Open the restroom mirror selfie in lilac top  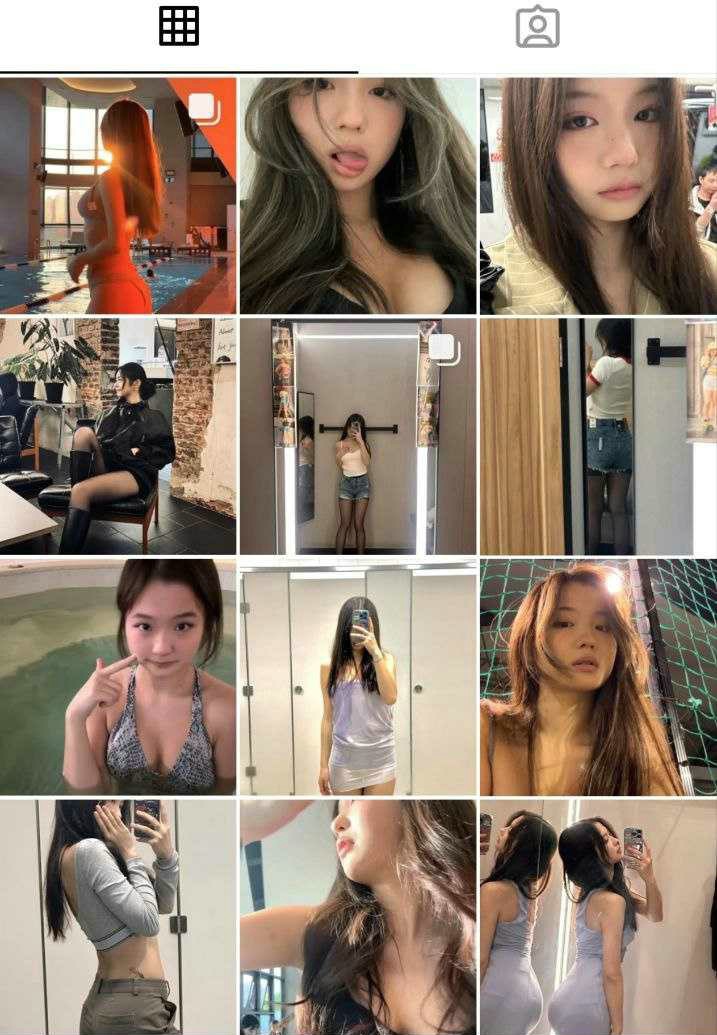[x=358, y=677]
